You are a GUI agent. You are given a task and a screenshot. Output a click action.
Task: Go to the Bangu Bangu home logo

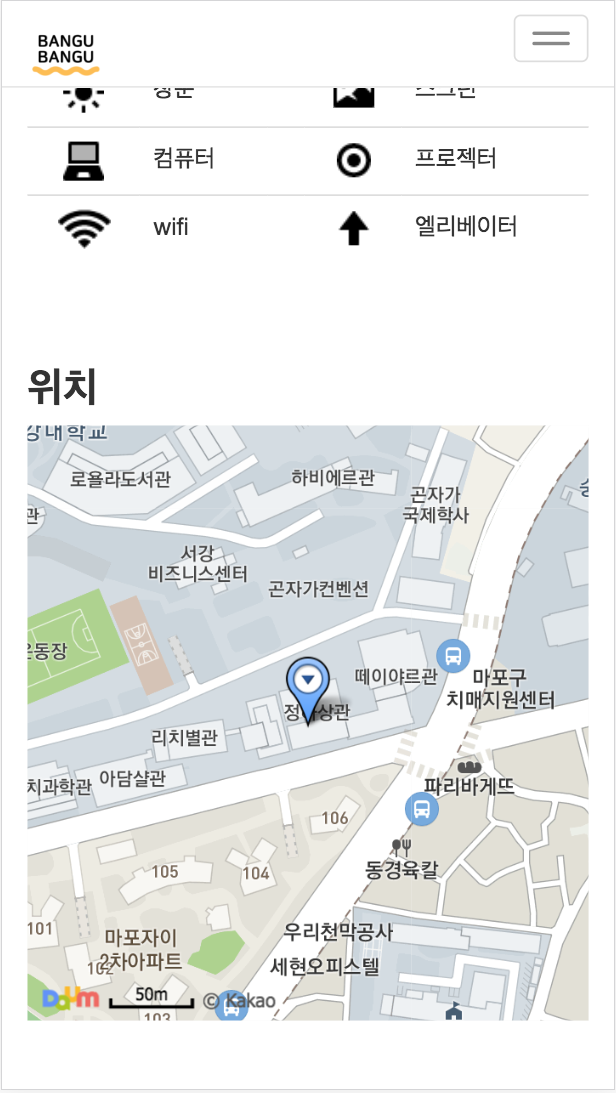tap(66, 49)
